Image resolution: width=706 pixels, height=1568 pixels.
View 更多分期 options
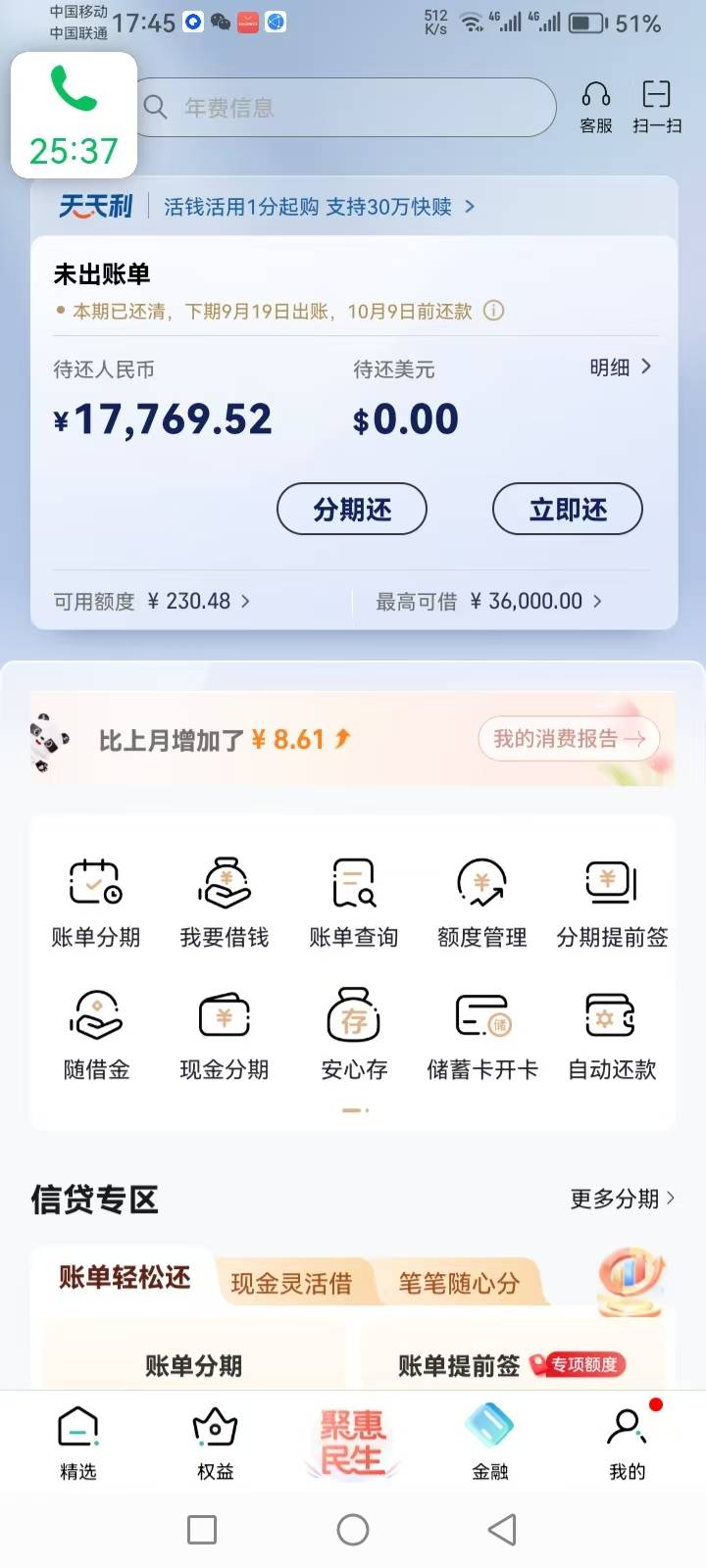(x=623, y=1199)
